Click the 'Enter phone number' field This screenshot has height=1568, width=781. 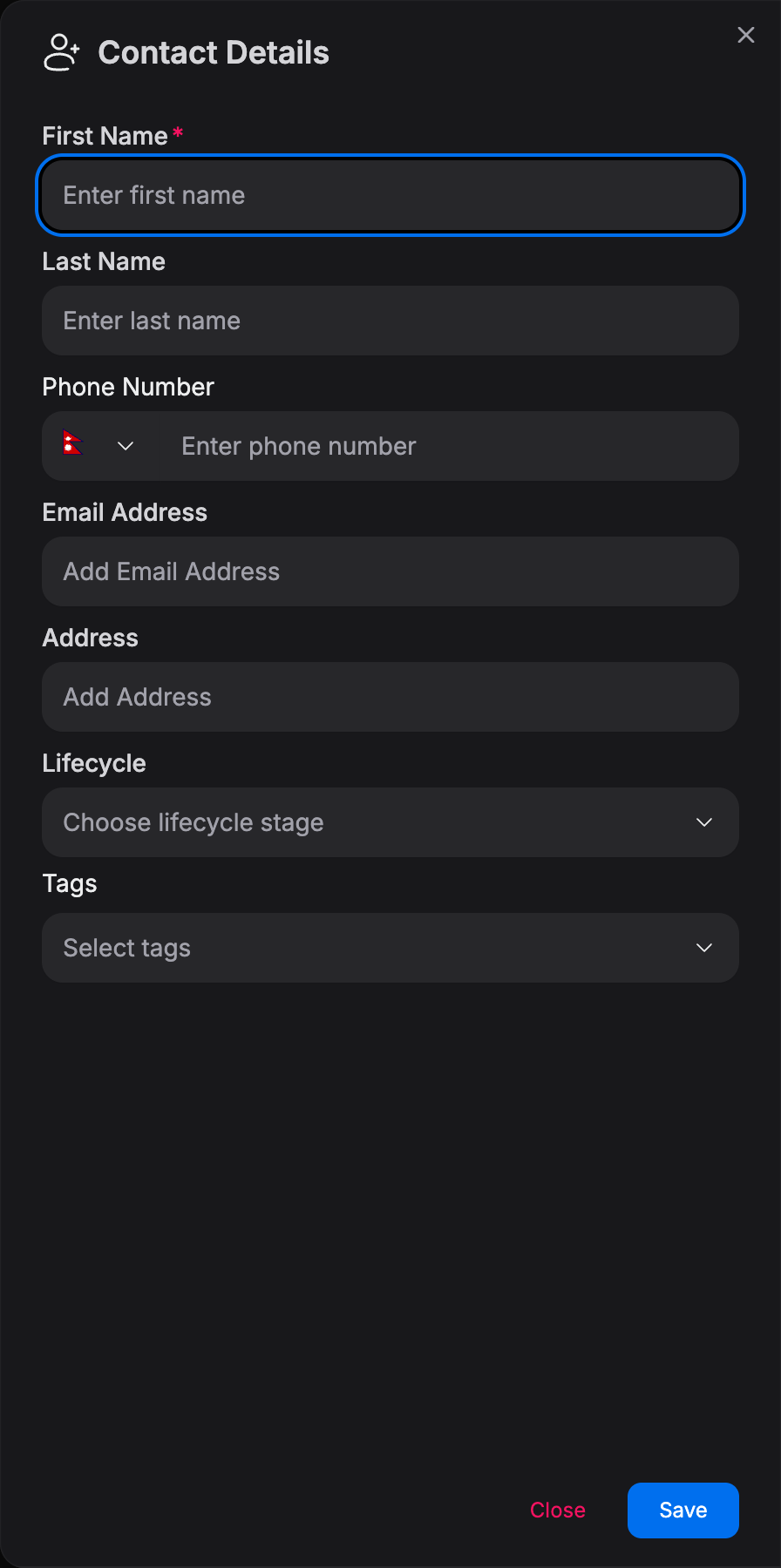tap(436, 445)
